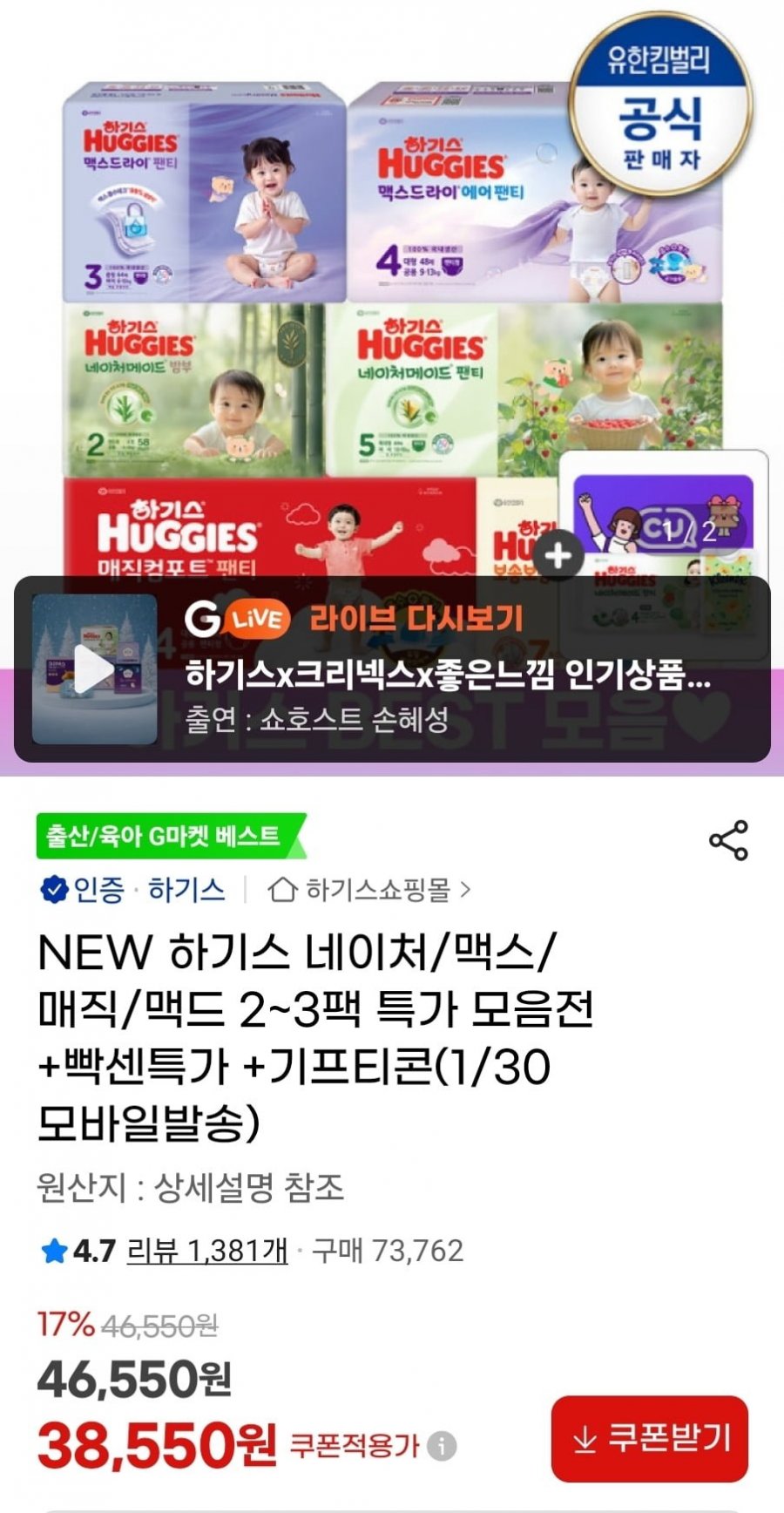Open the 리뷰 1,381개 reviews
The width and height of the screenshot is (784, 1513).
click(207, 1251)
